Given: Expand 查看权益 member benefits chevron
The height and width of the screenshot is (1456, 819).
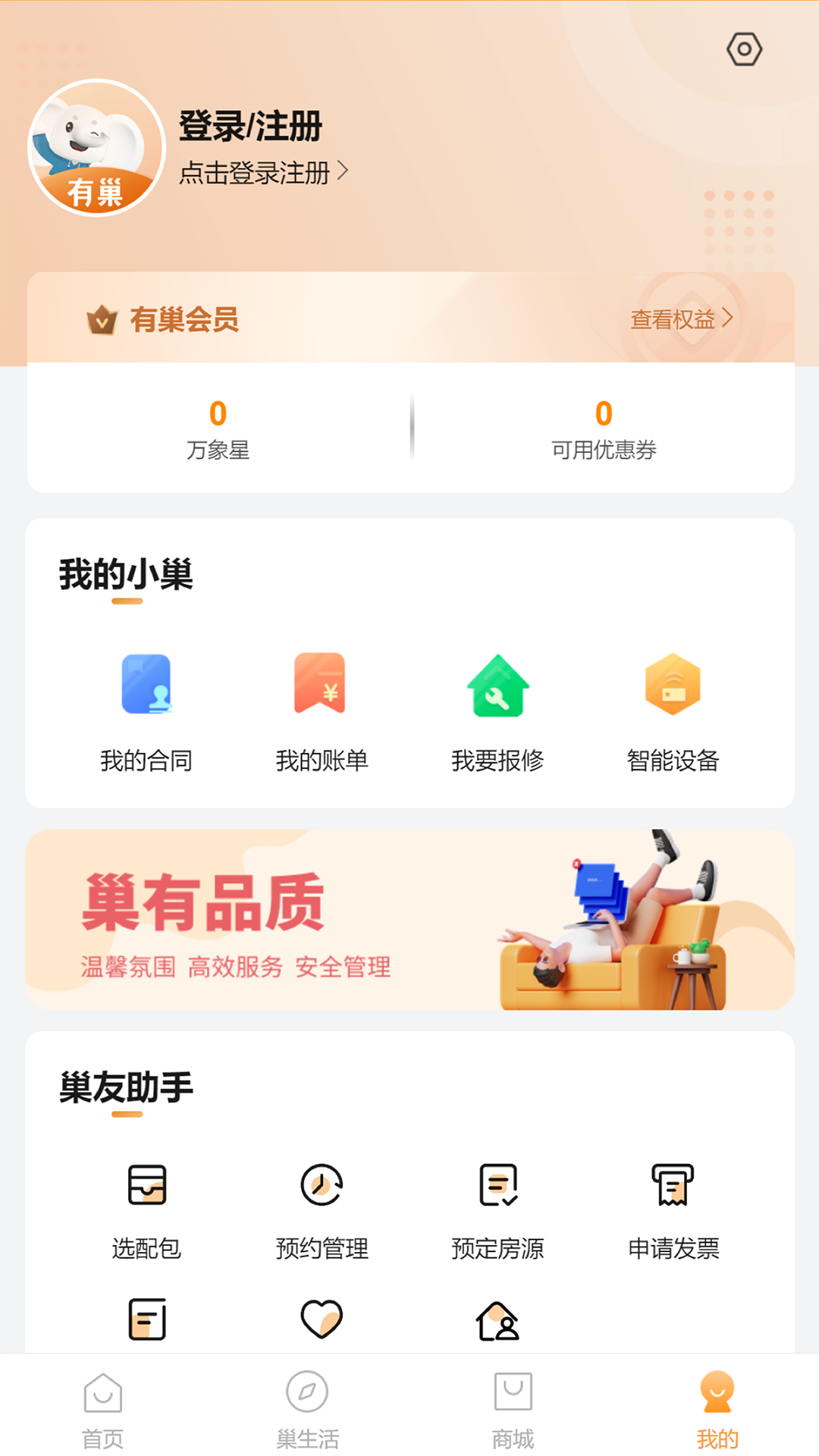Looking at the screenshot, I should coord(680,320).
